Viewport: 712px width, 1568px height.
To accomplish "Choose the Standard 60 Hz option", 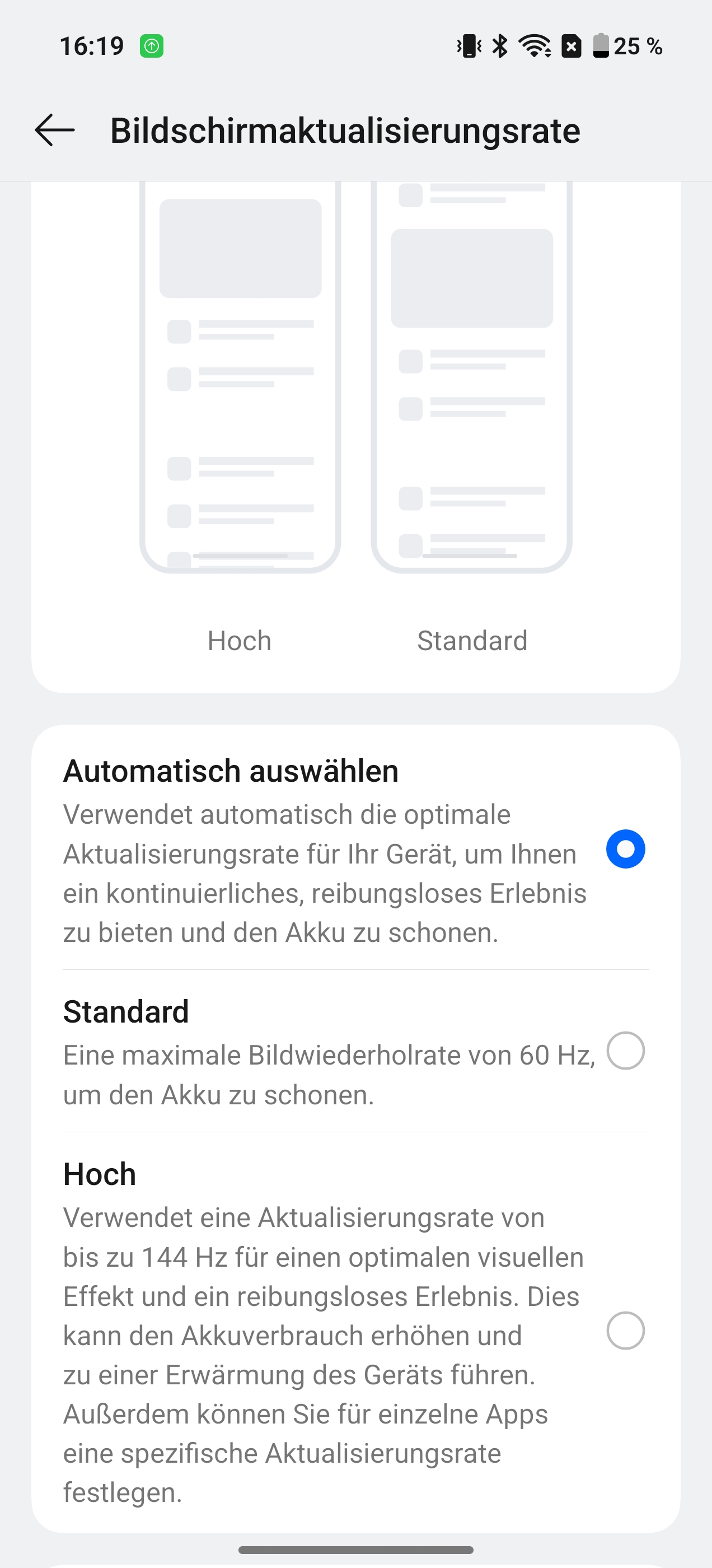I will coord(356,1051).
